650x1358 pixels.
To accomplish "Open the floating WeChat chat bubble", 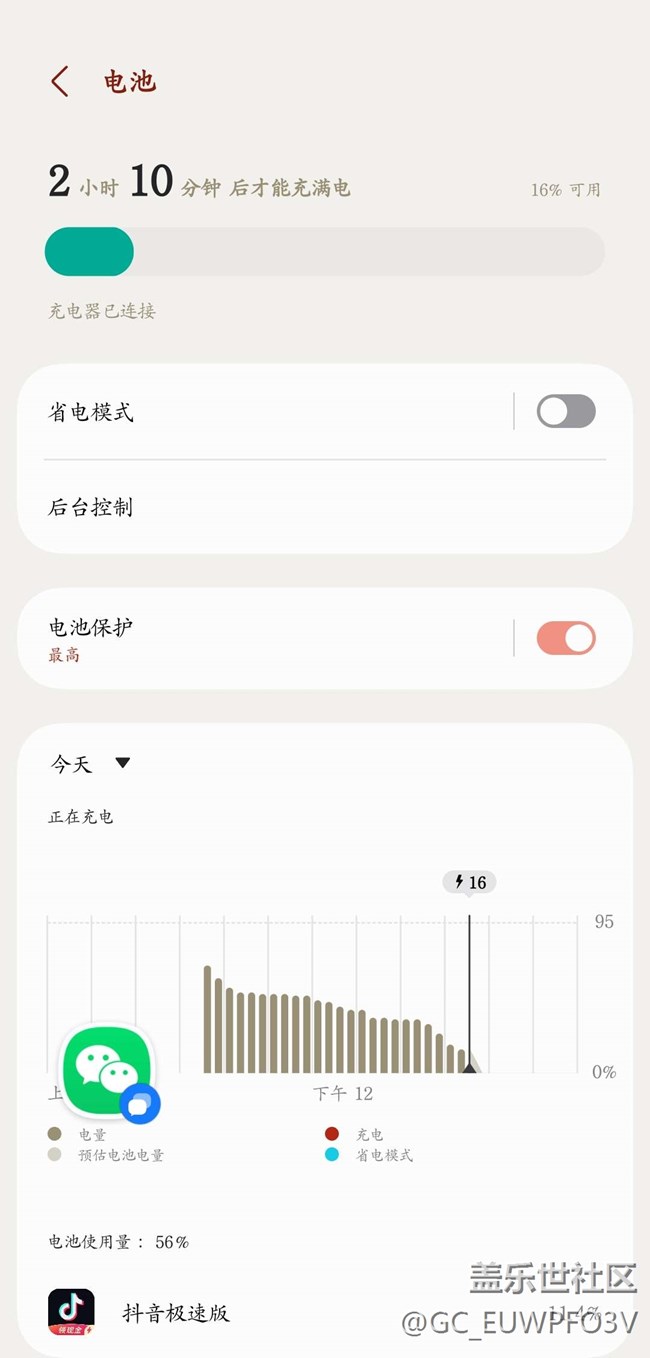I will point(108,1070).
